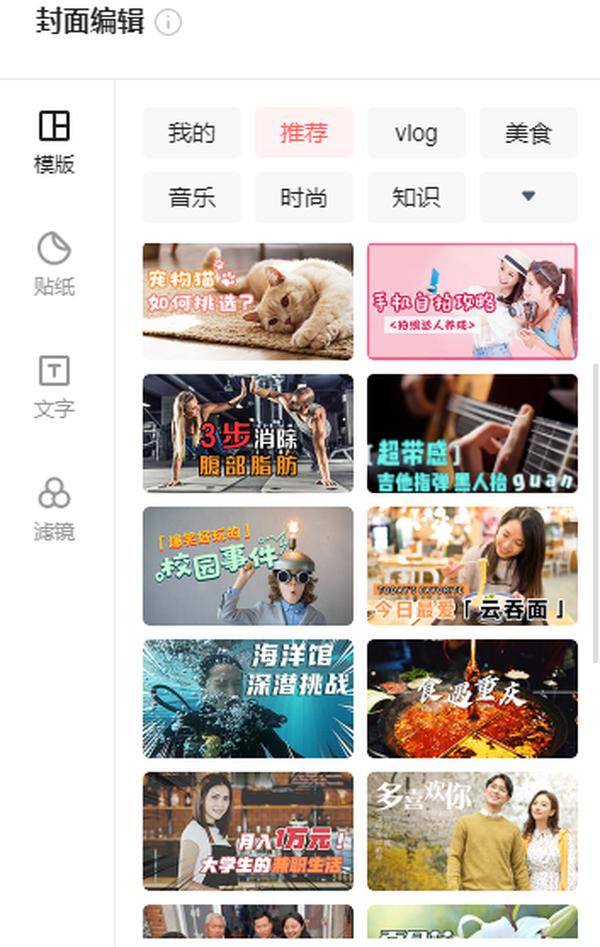Select the 推荐 category chip
This screenshot has width=600, height=947.
(x=304, y=133)
